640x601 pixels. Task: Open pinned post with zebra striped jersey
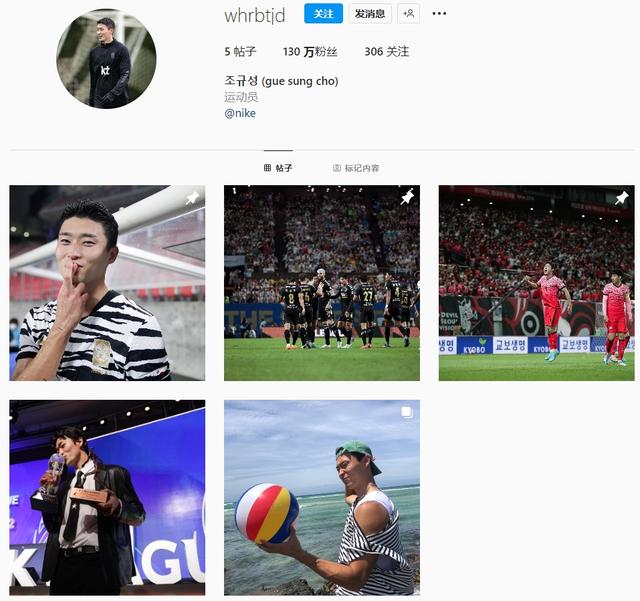tap(107, 283)
